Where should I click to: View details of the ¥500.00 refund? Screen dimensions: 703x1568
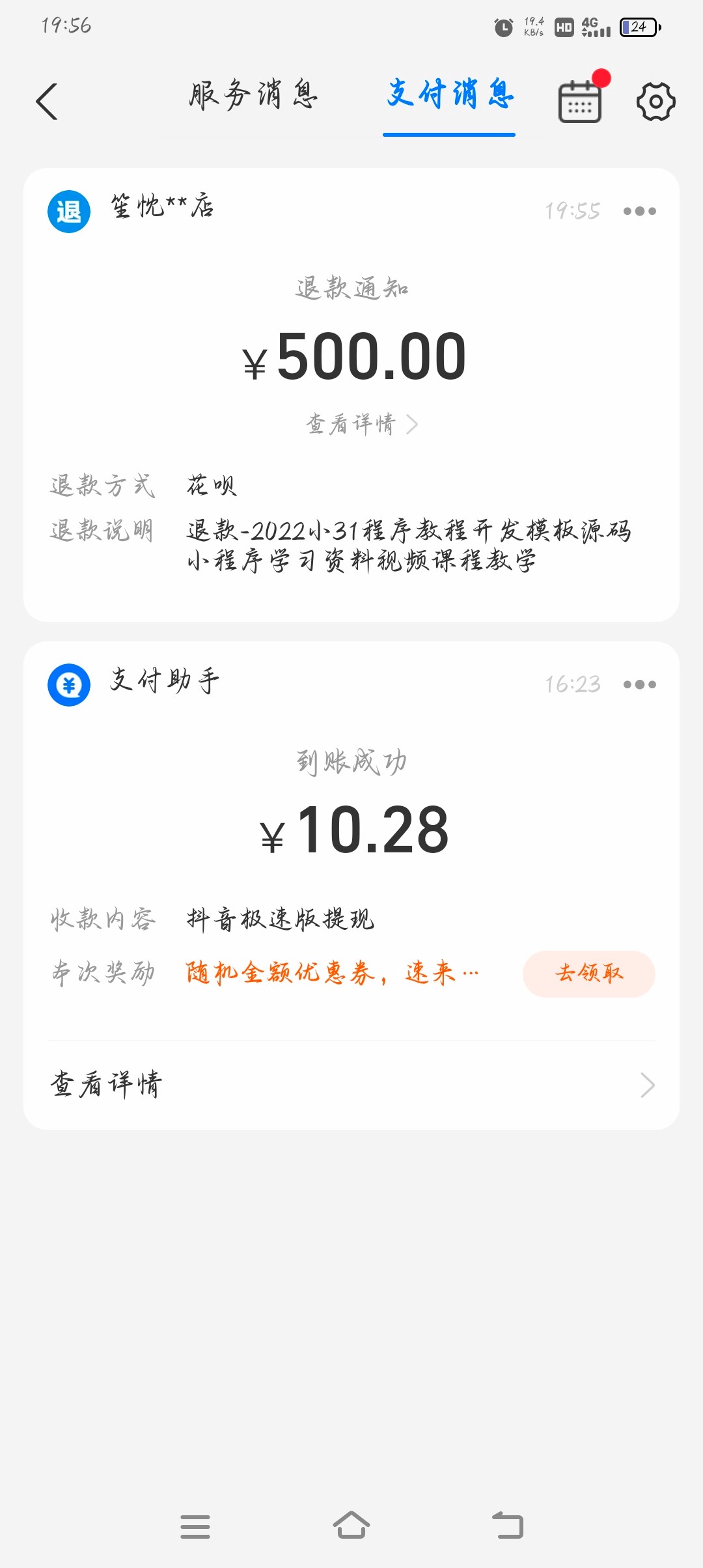coord(361,424)
